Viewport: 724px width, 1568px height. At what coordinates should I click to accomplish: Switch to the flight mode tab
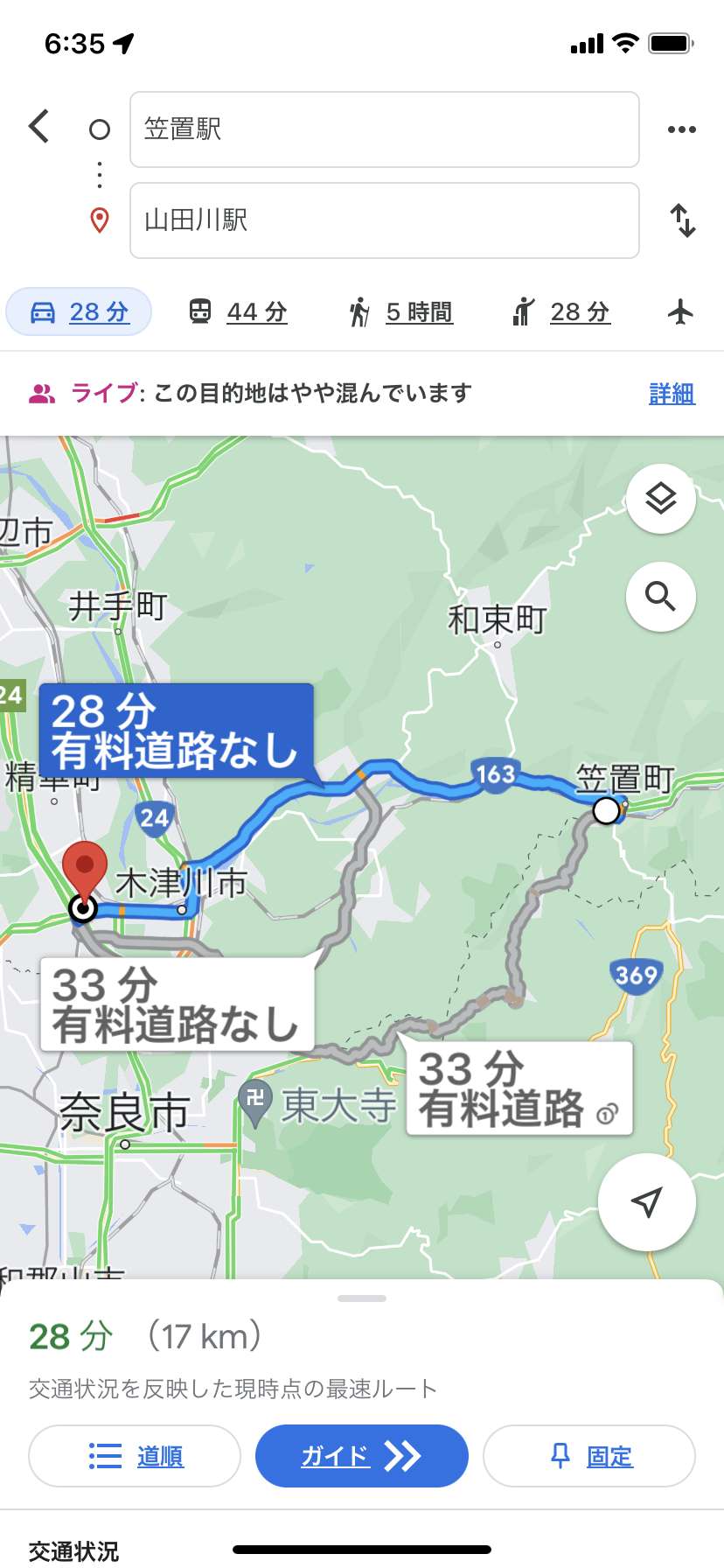tap(680, 311)
